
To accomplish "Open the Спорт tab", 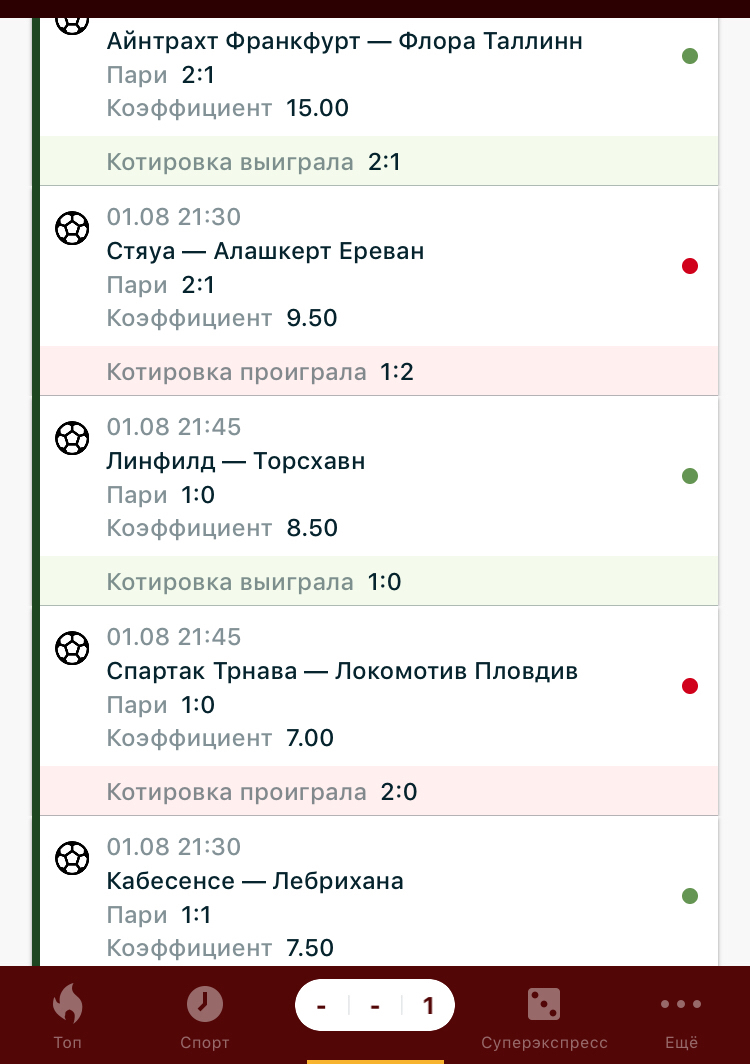I will point(205,1015).
